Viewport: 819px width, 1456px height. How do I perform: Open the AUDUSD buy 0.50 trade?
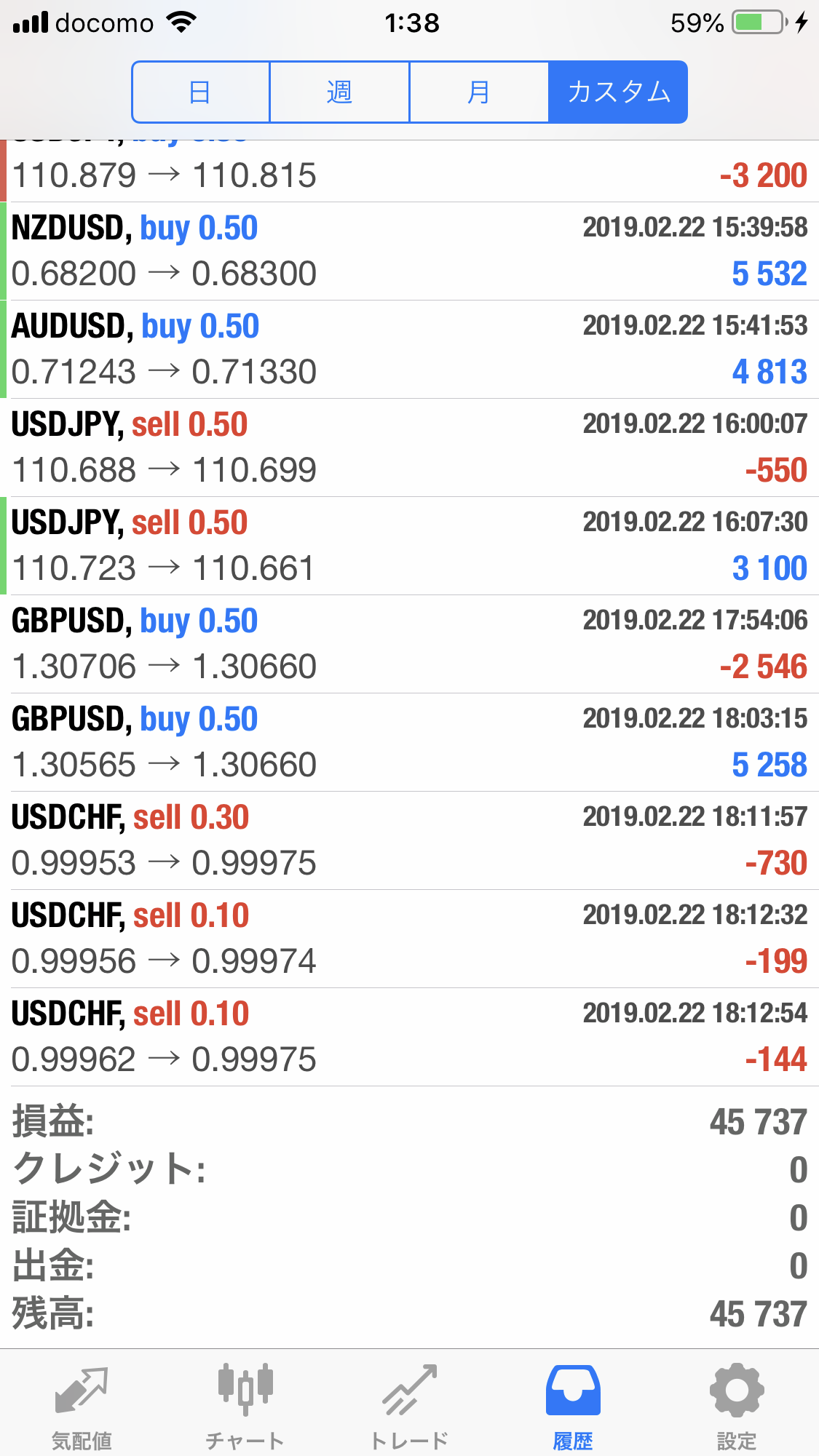coord(409,349)
